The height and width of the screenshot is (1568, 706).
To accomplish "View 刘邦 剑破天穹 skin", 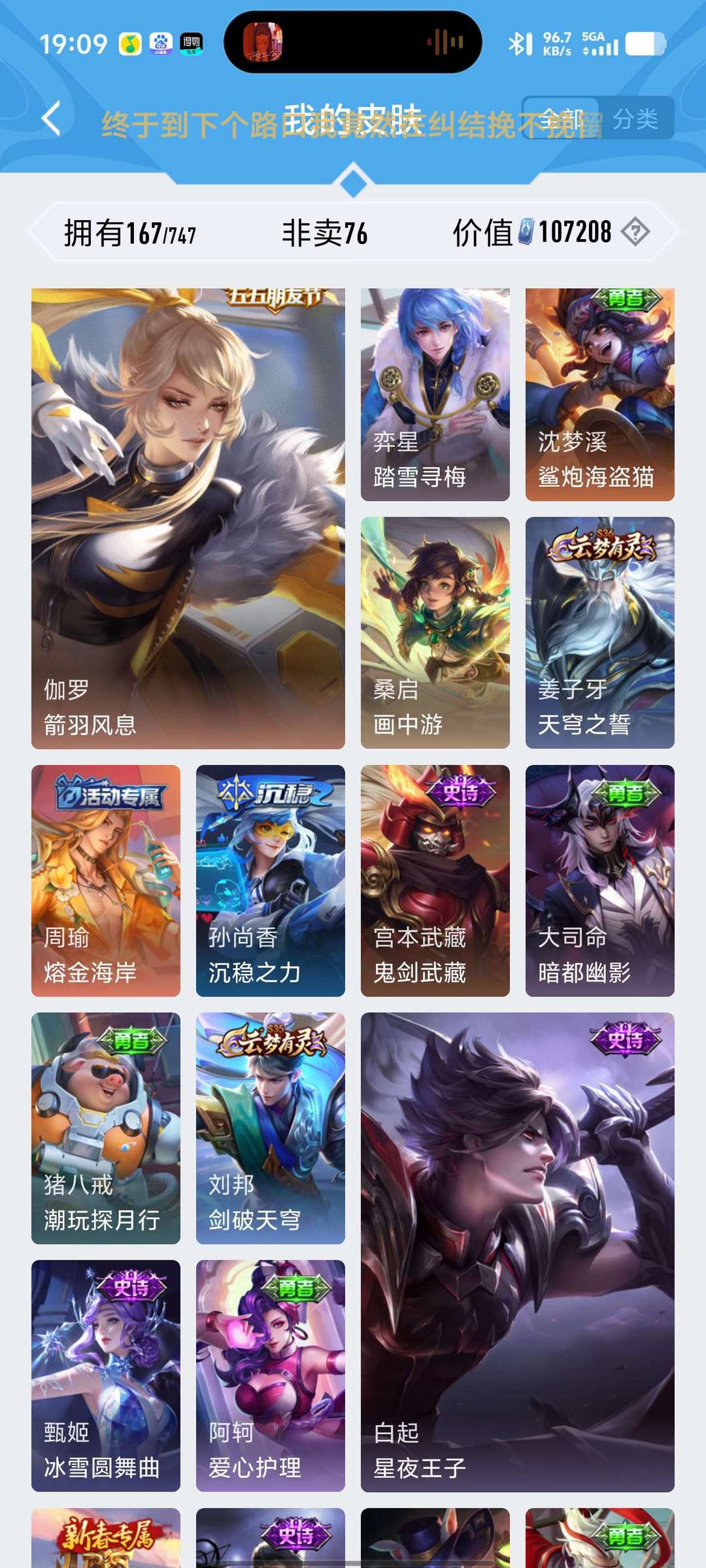I will point(270,1128).
